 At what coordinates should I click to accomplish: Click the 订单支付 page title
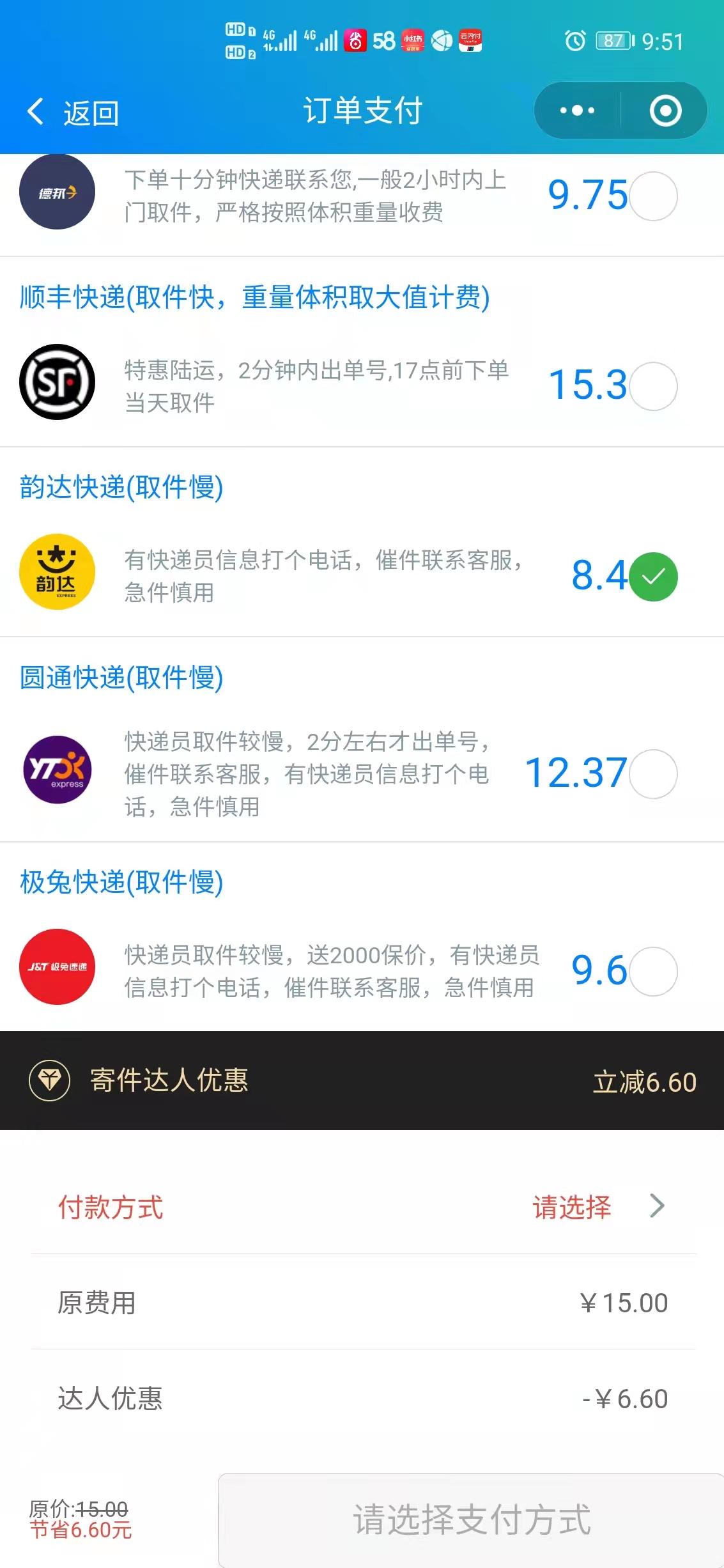click(x=362, y=110)
